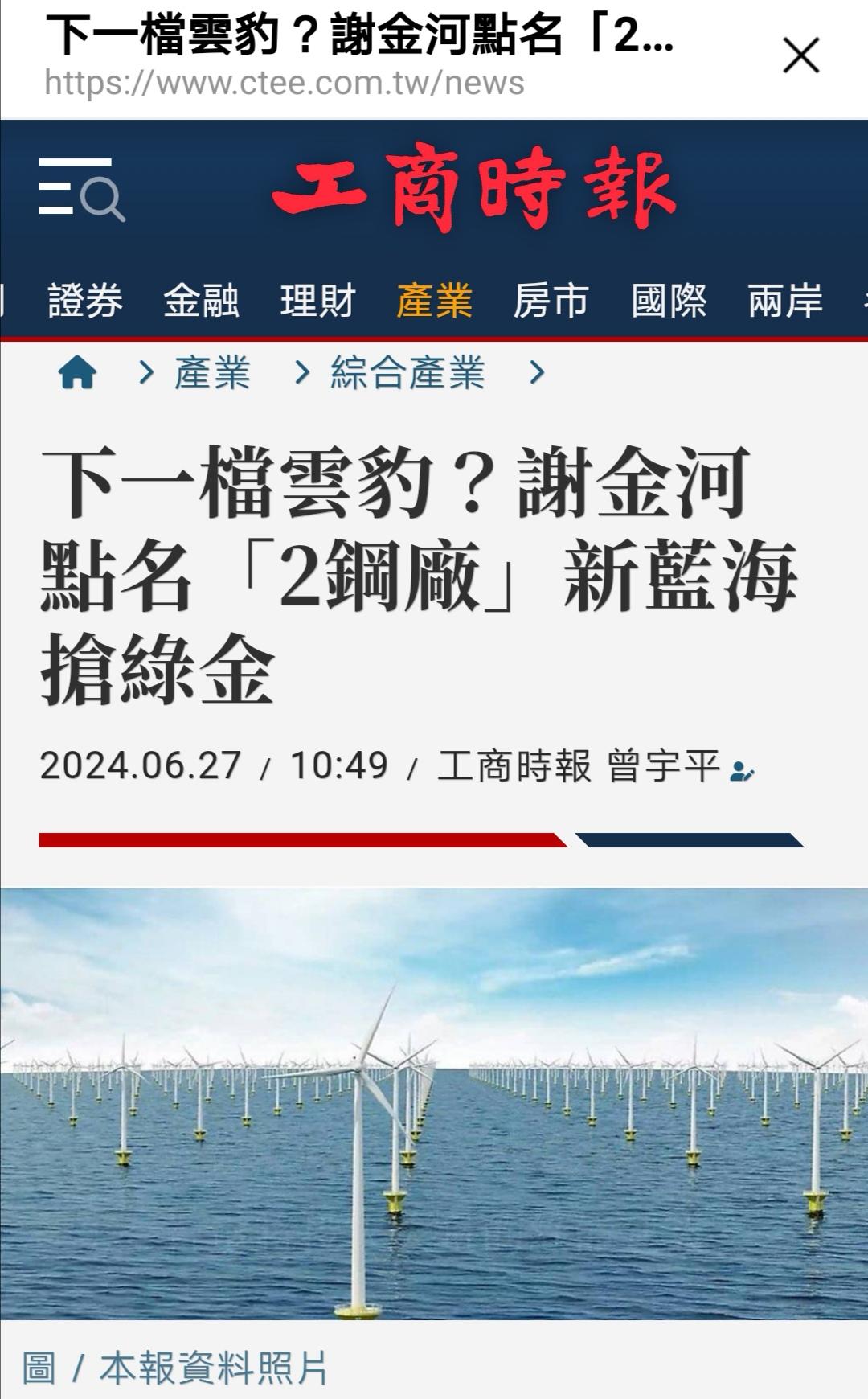Switch to the 理財 tab

pos(317,302)
